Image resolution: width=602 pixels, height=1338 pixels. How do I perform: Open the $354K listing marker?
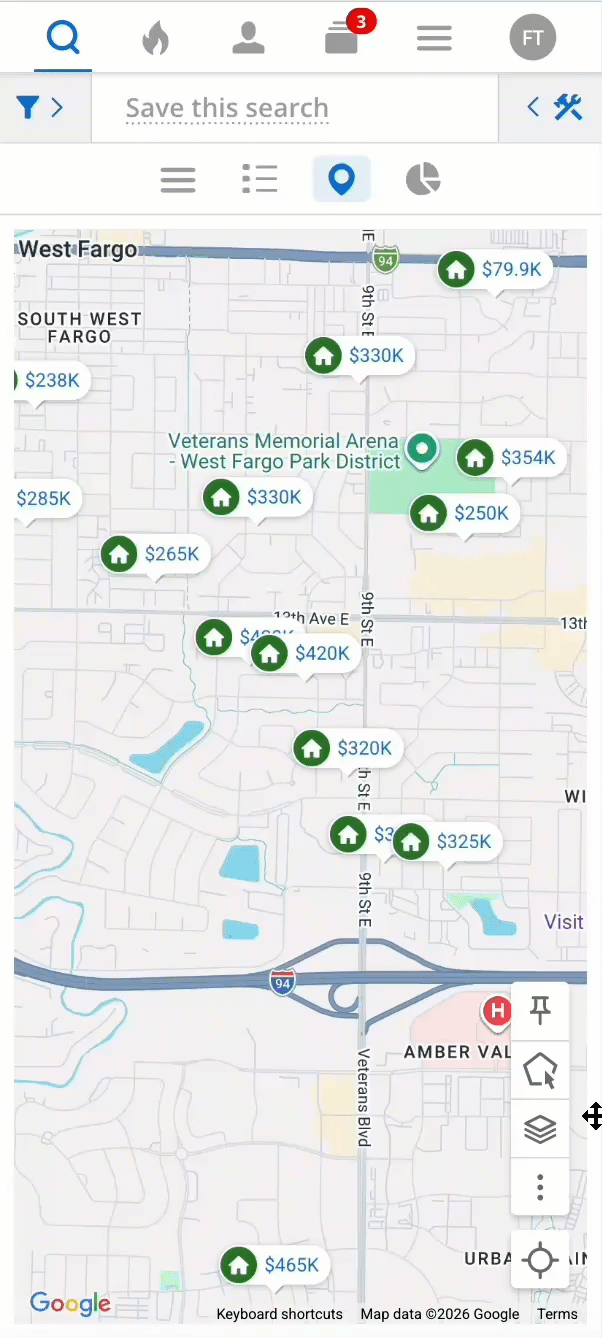(x=511, y=458)
